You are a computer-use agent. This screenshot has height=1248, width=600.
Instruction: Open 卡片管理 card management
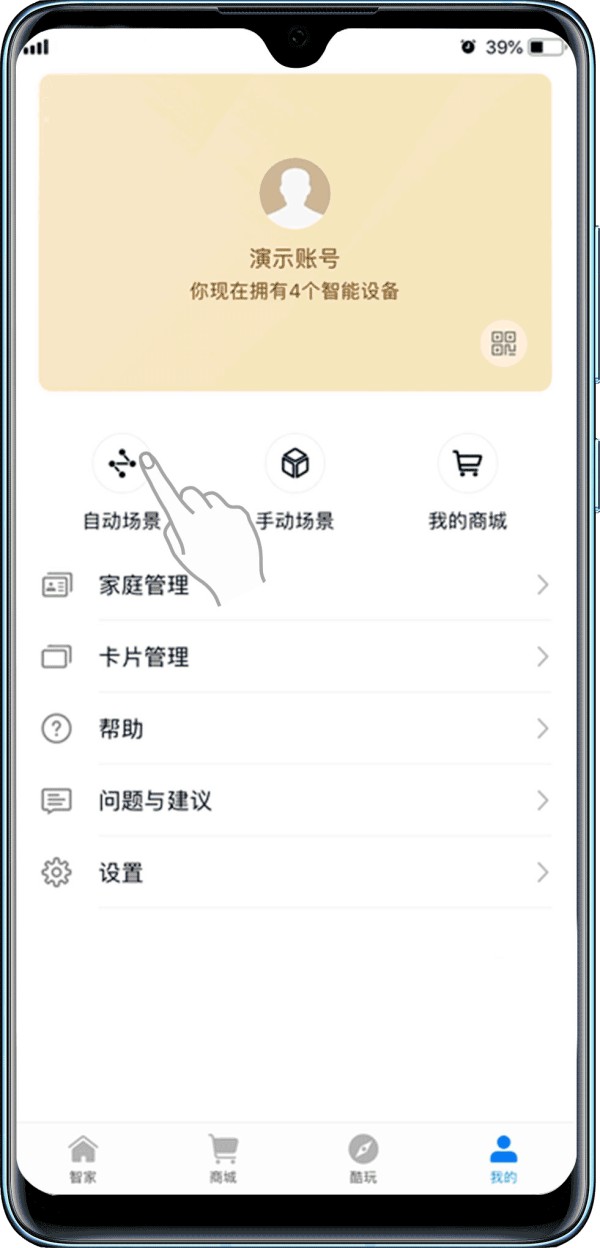(x=295, y=658)
